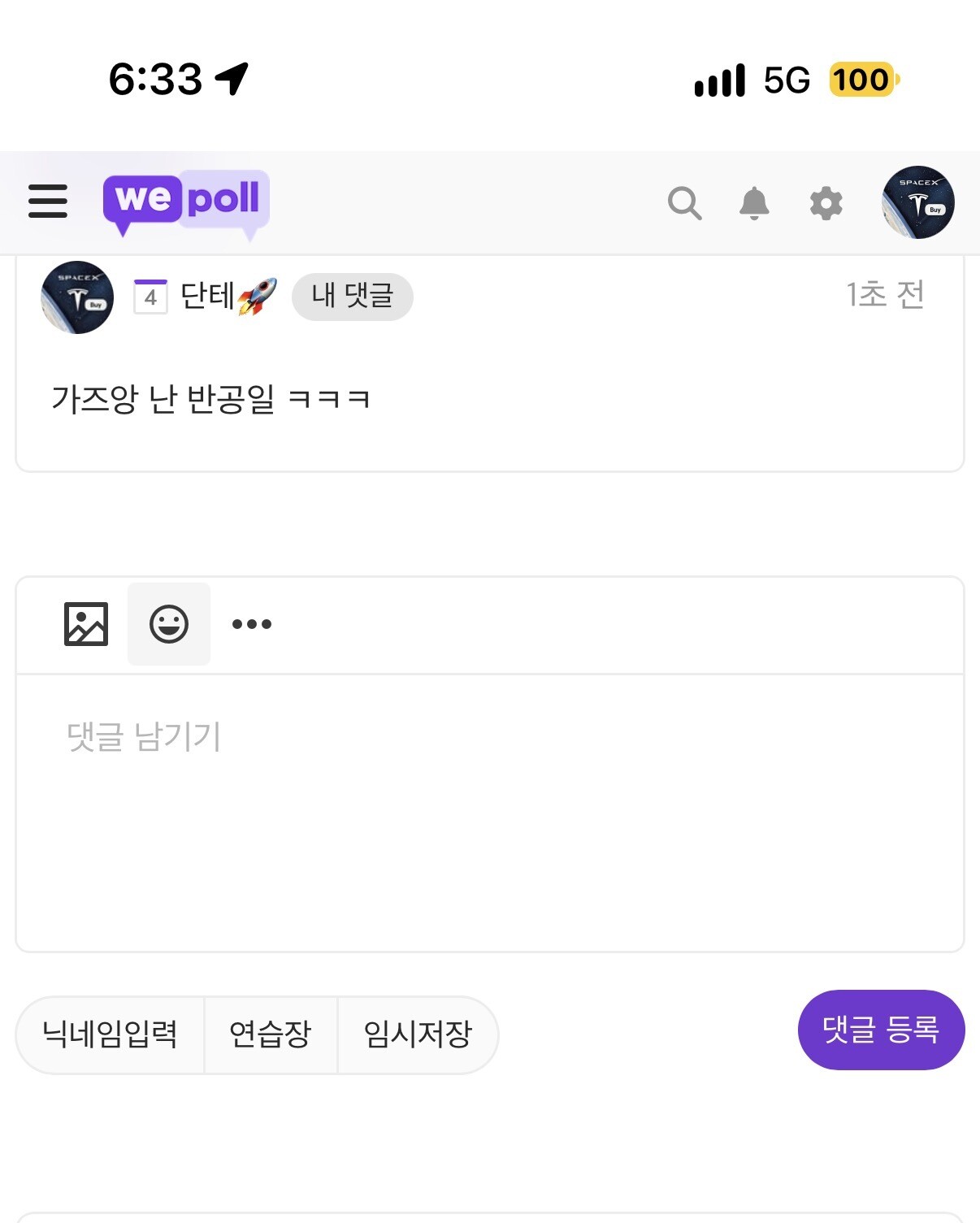The width and height of the screenshot is (980, 1223).
Task: Open the emoji picker
Action: point(169,624)
